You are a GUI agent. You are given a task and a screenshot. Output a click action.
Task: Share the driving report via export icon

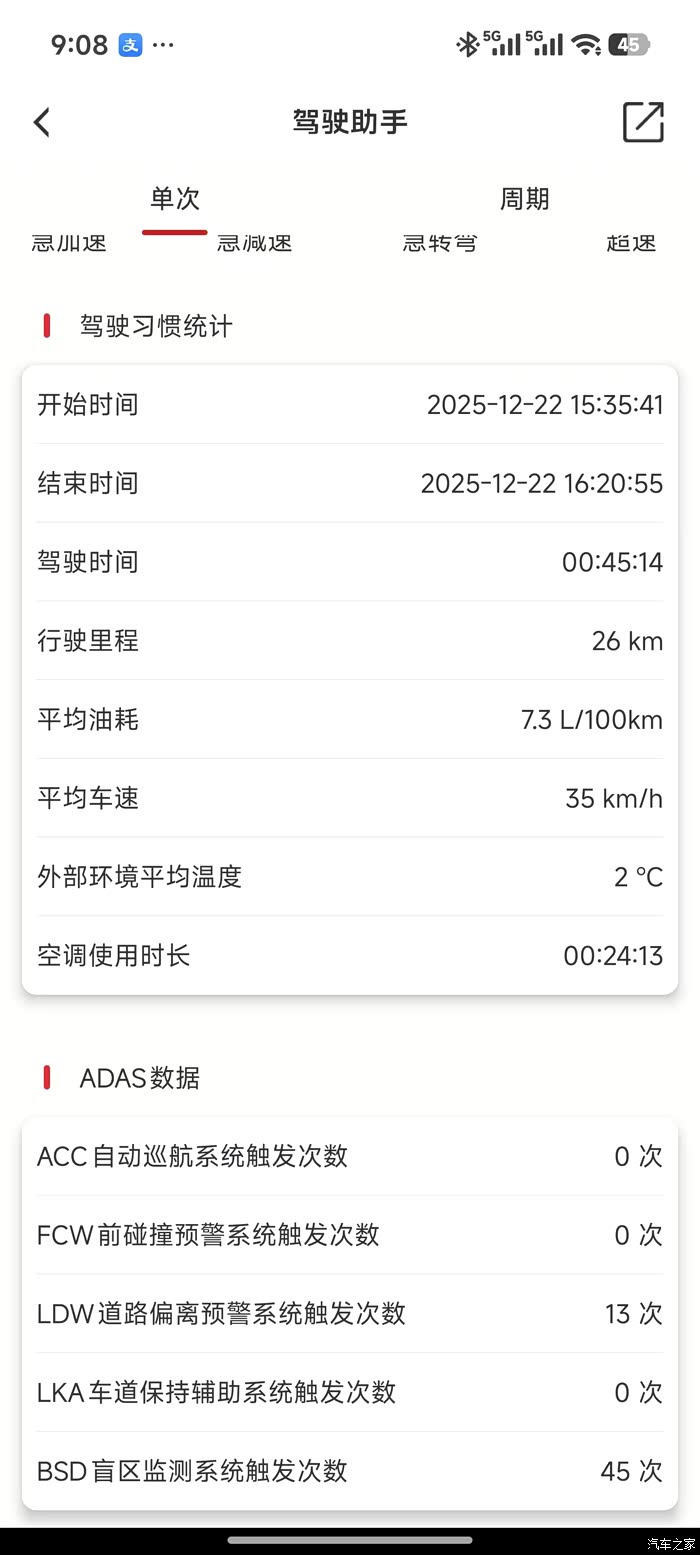[x=643, y=122]
